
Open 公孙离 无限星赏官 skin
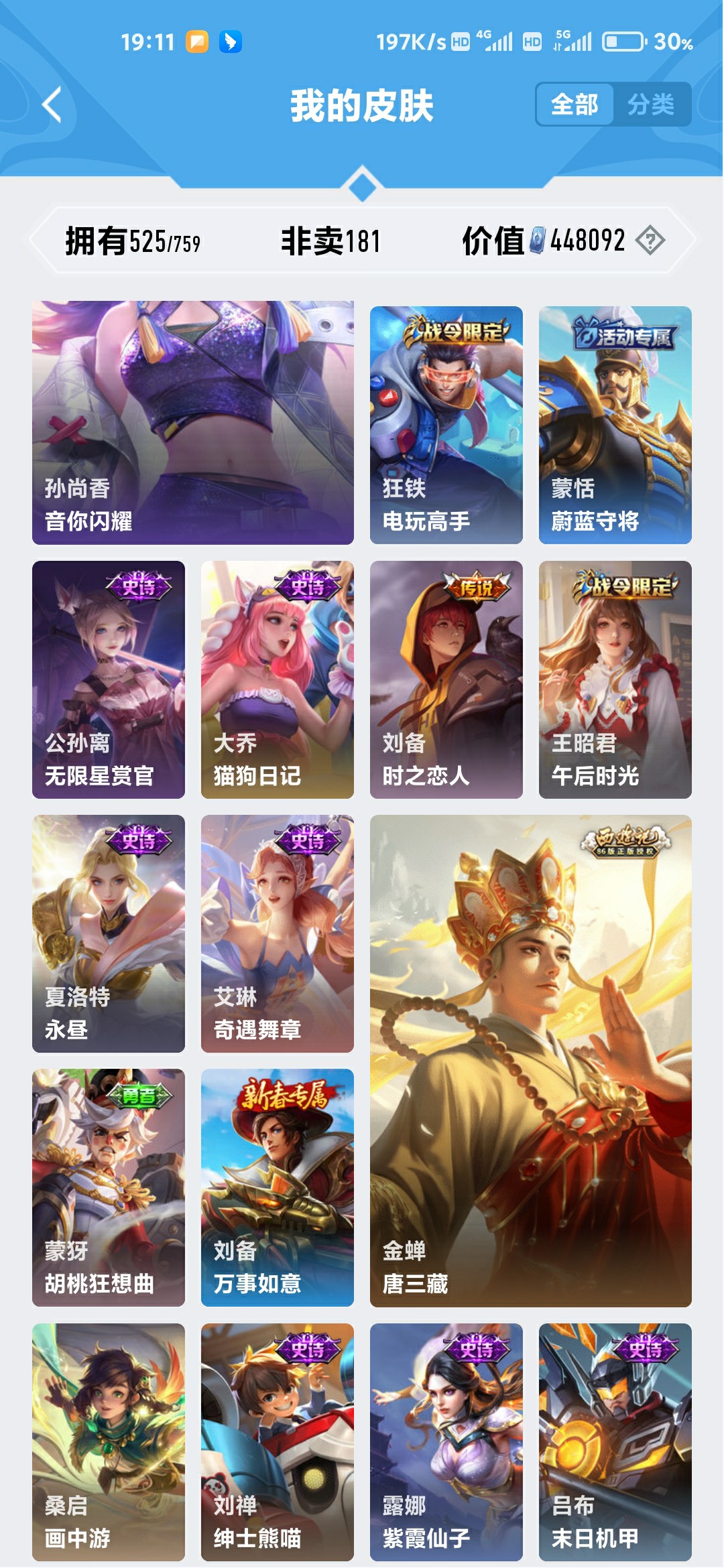(x=109, y=679)
